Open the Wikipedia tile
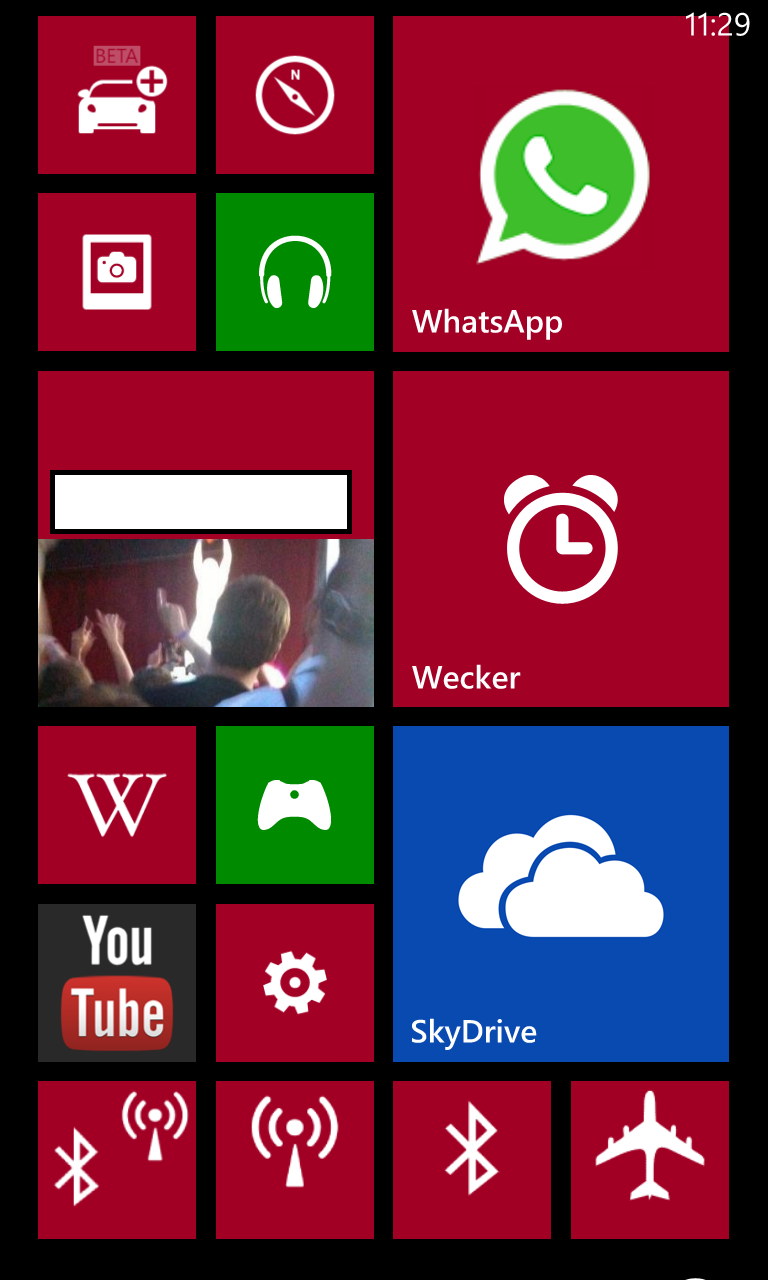Image resolution: width=768 pixels, height=1280 pixels. tap(117, 805)
